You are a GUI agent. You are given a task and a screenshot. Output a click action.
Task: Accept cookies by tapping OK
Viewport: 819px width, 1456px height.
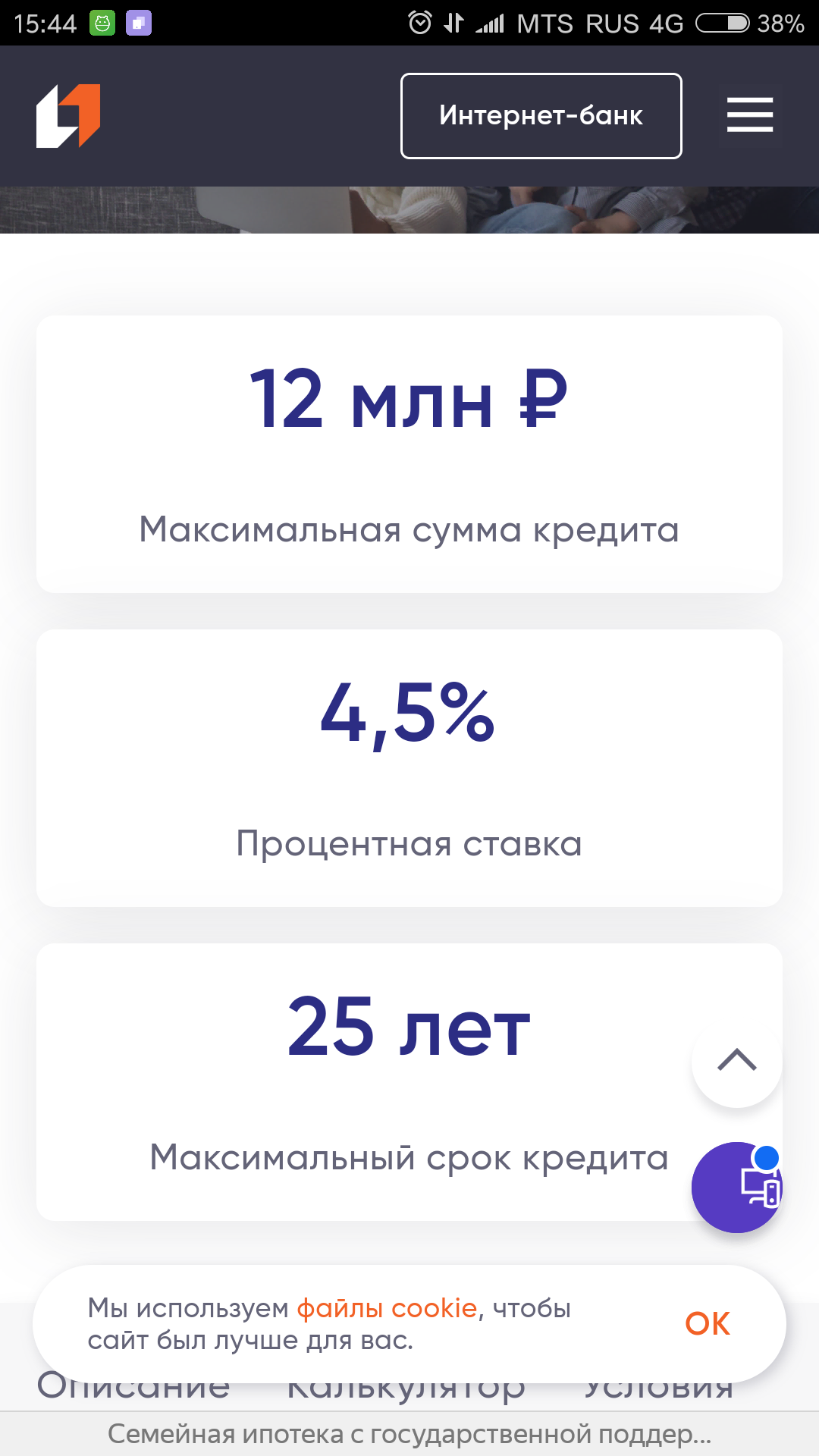[708, 1324]
